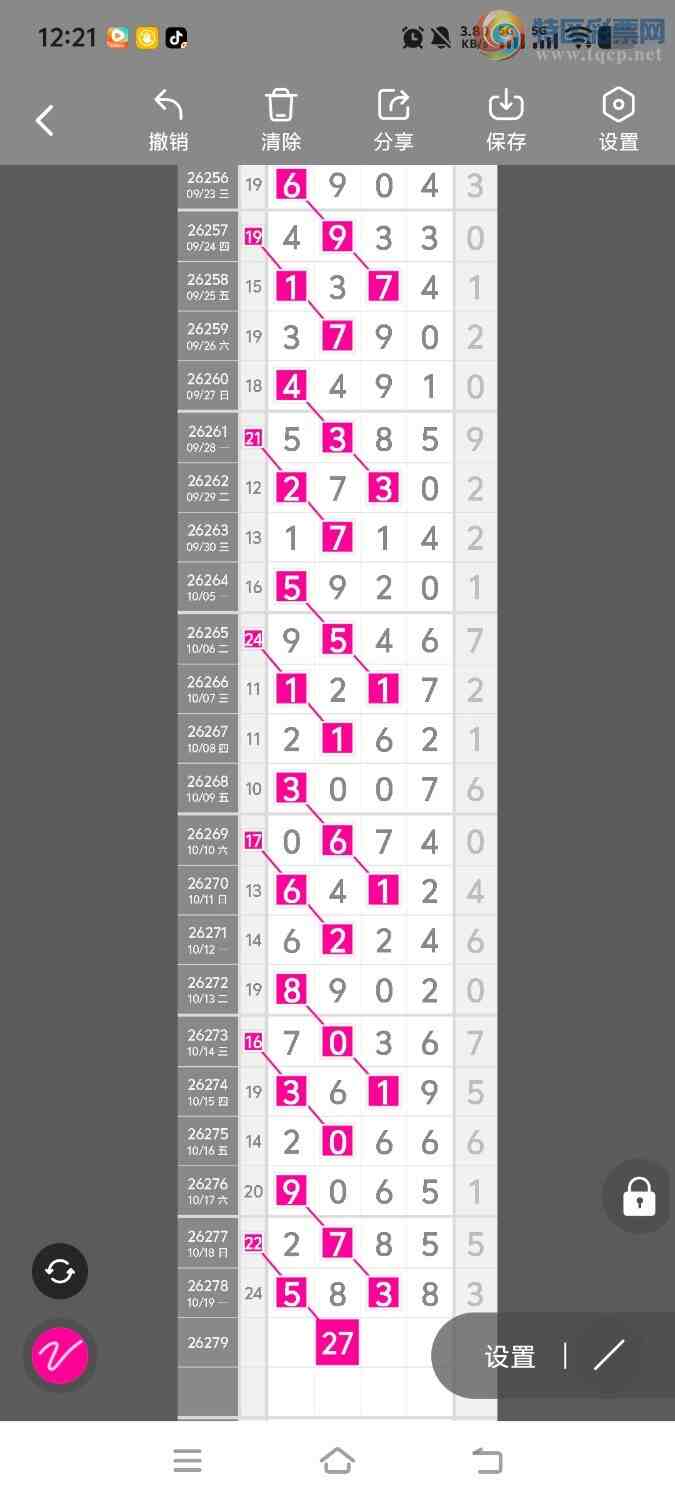Select the pink pen drawing tool

pos(60,1356)
